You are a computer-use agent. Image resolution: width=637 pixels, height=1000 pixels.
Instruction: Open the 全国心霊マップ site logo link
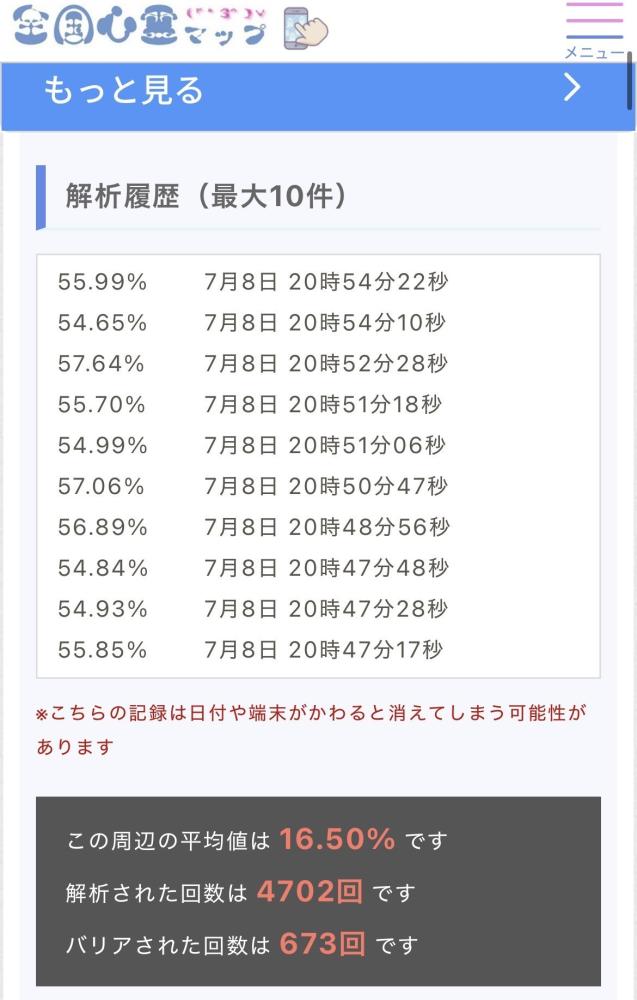coord(171,27)
